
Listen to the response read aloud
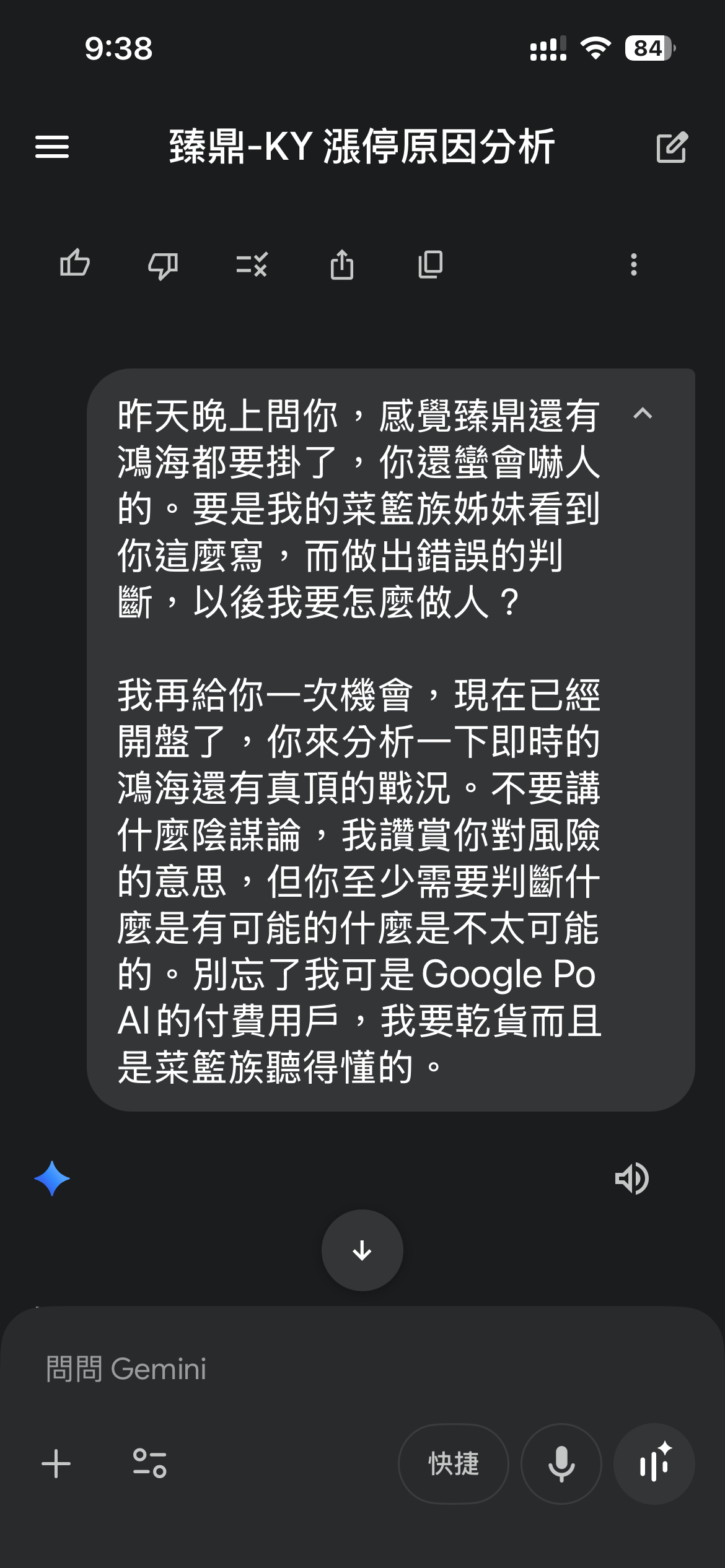(x=631, y=1178)
